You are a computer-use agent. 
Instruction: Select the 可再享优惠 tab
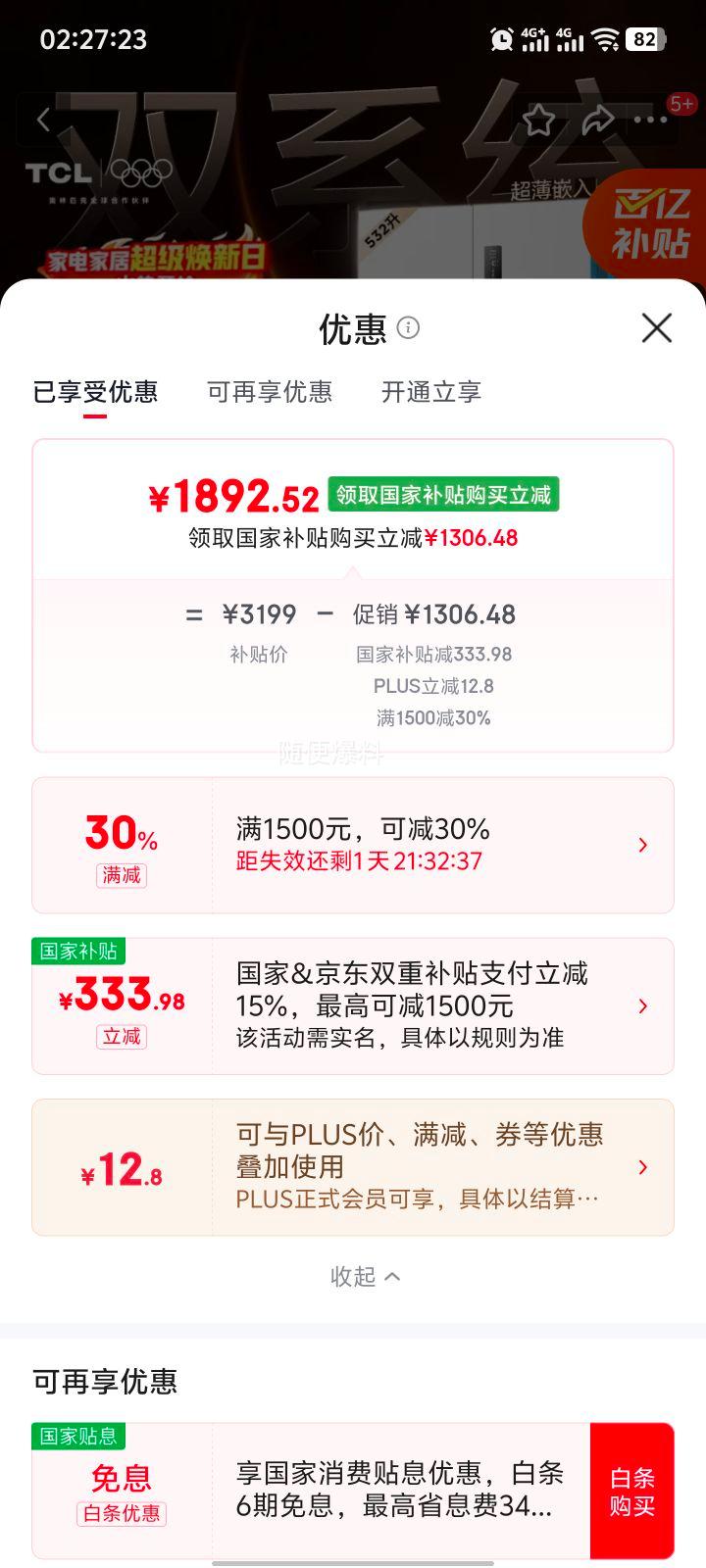(x=270, y=392)
